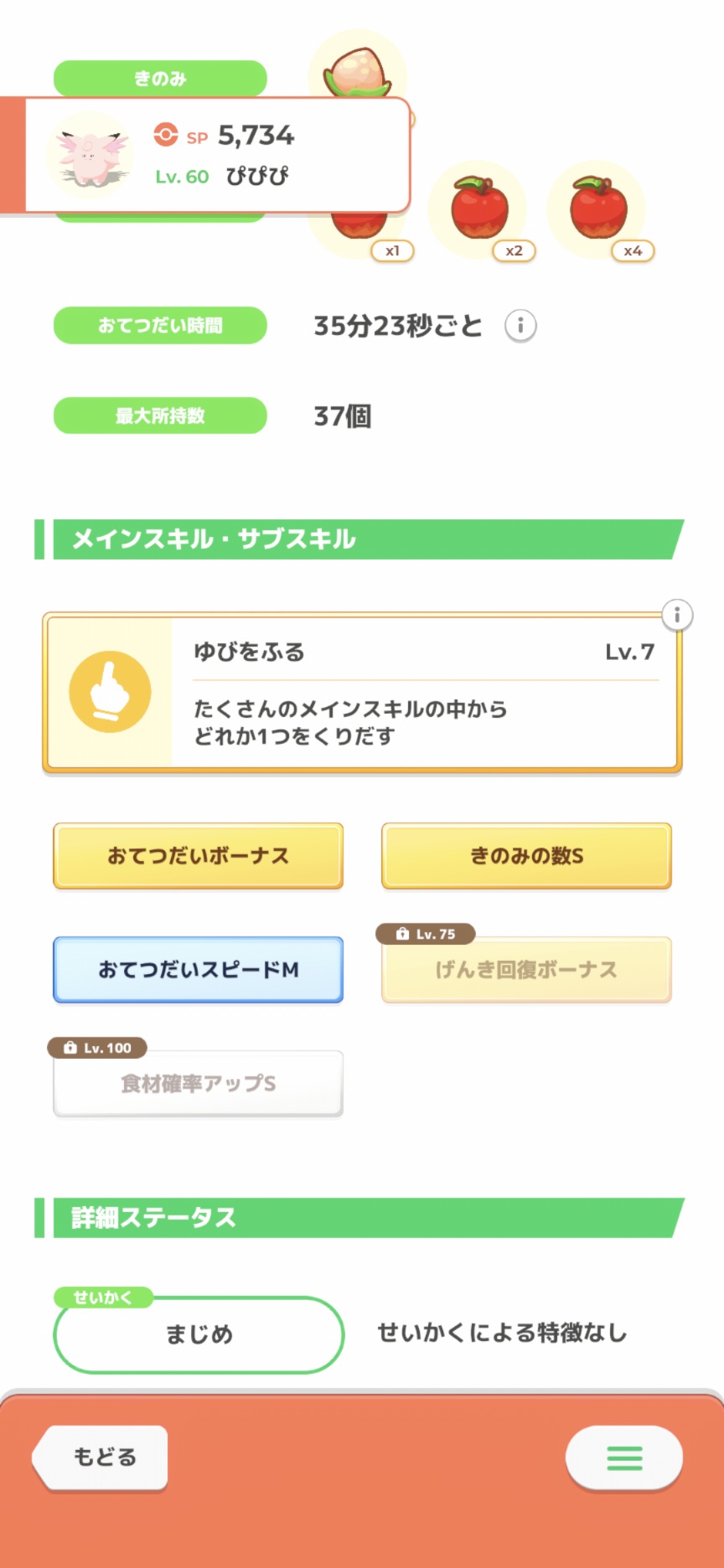
Task: Open the ゆびをふる main skill card
Action: click(362, 692)
